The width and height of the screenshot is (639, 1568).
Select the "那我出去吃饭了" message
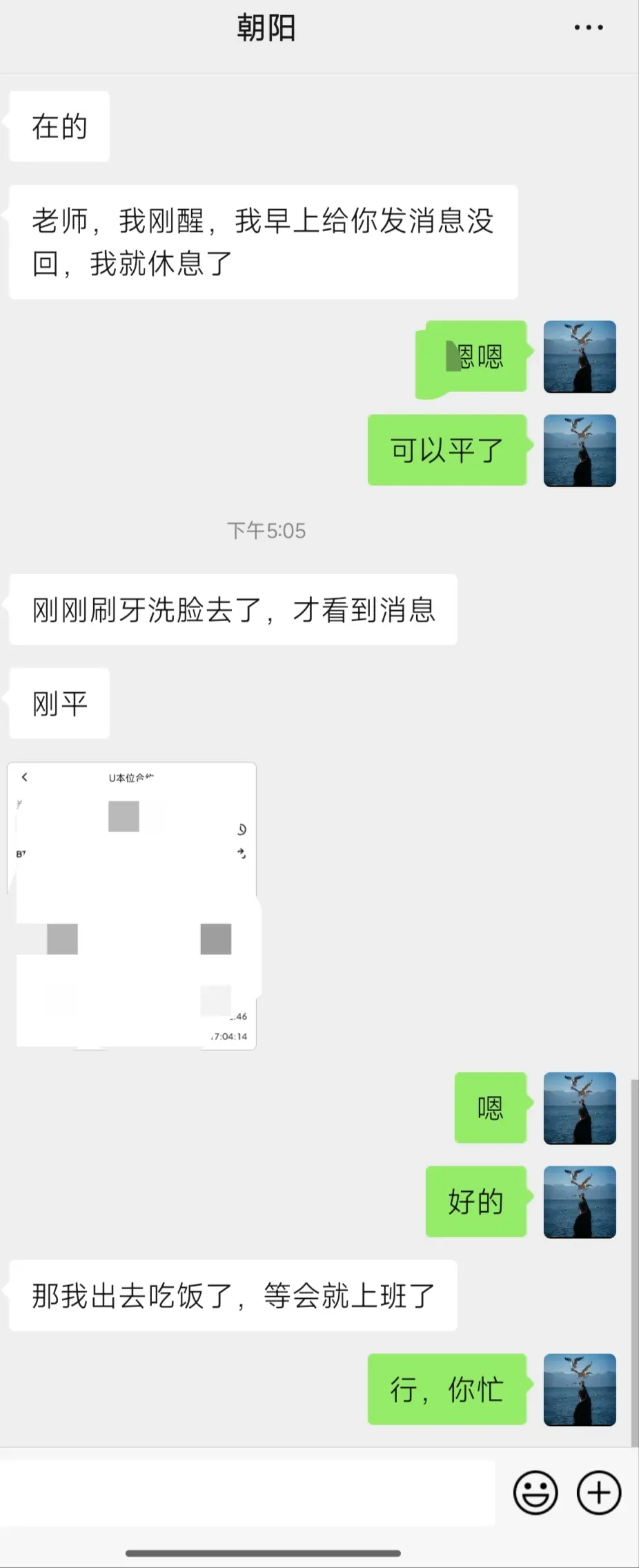tap(231, 1295)
